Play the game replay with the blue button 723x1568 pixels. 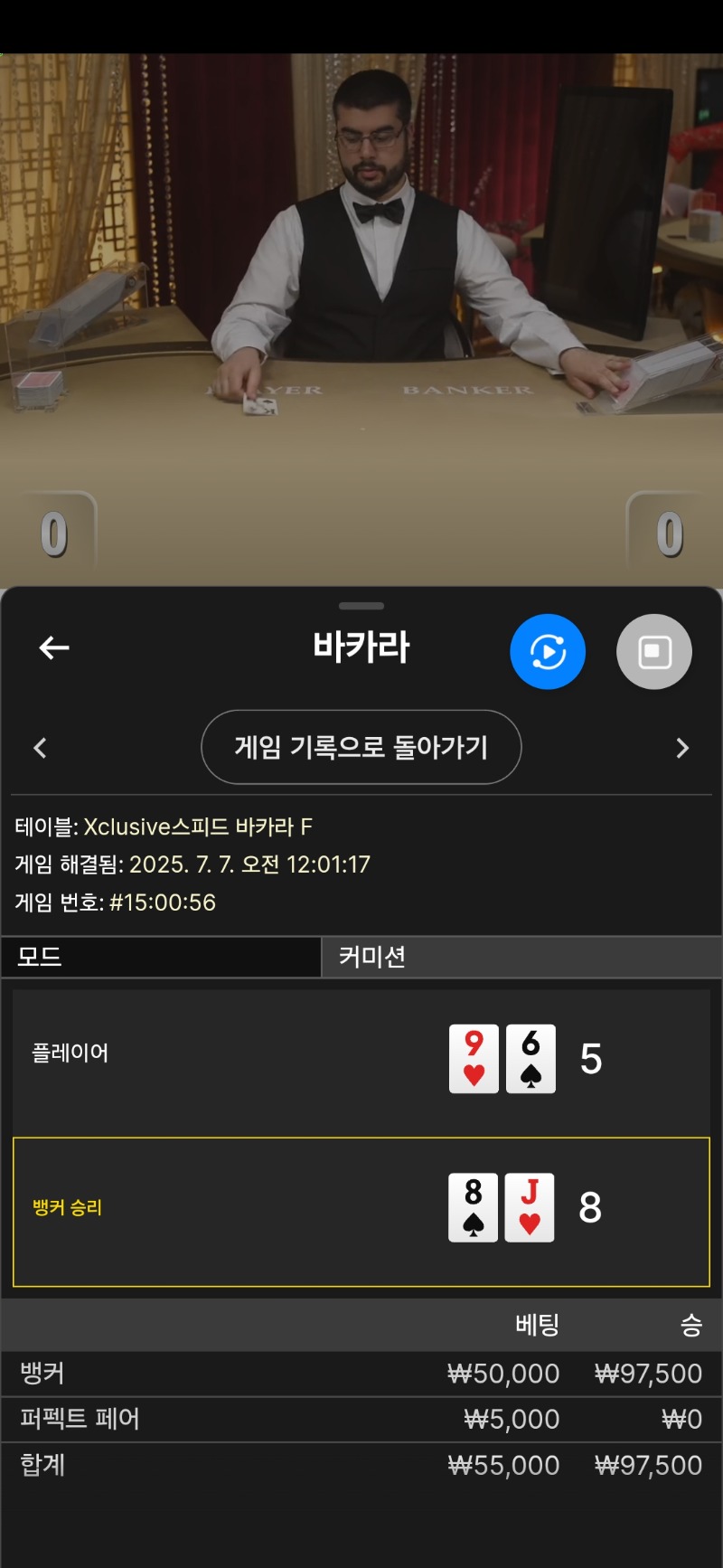pos(548,651)
